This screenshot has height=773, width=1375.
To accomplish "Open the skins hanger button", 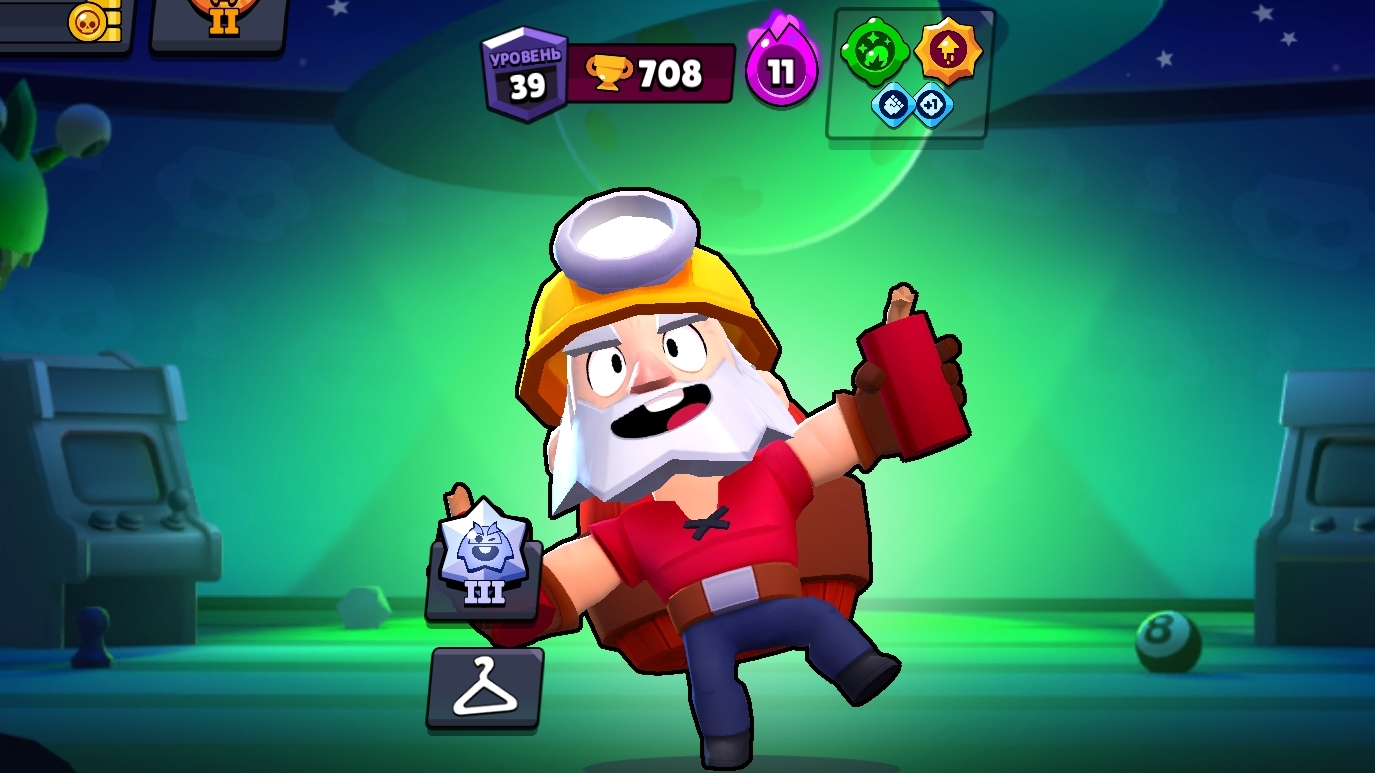I will coord(486,688).
